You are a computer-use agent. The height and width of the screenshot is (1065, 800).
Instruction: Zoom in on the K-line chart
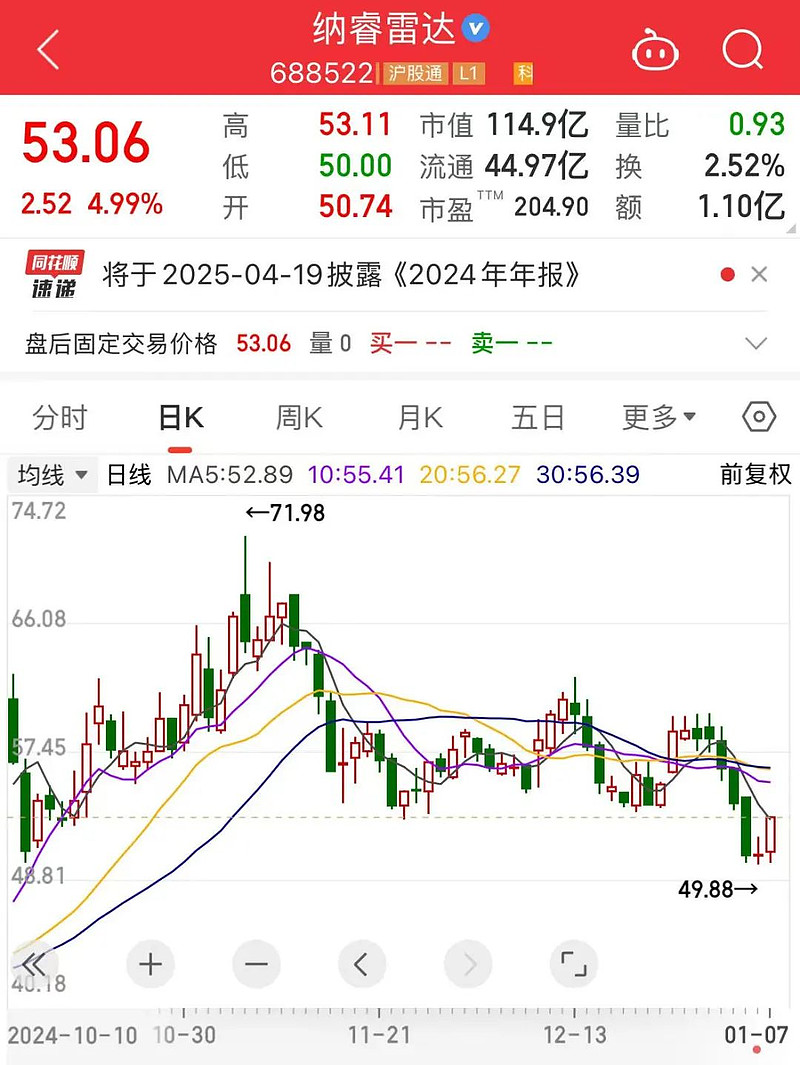pyautogui.click(x=150, y=963)
